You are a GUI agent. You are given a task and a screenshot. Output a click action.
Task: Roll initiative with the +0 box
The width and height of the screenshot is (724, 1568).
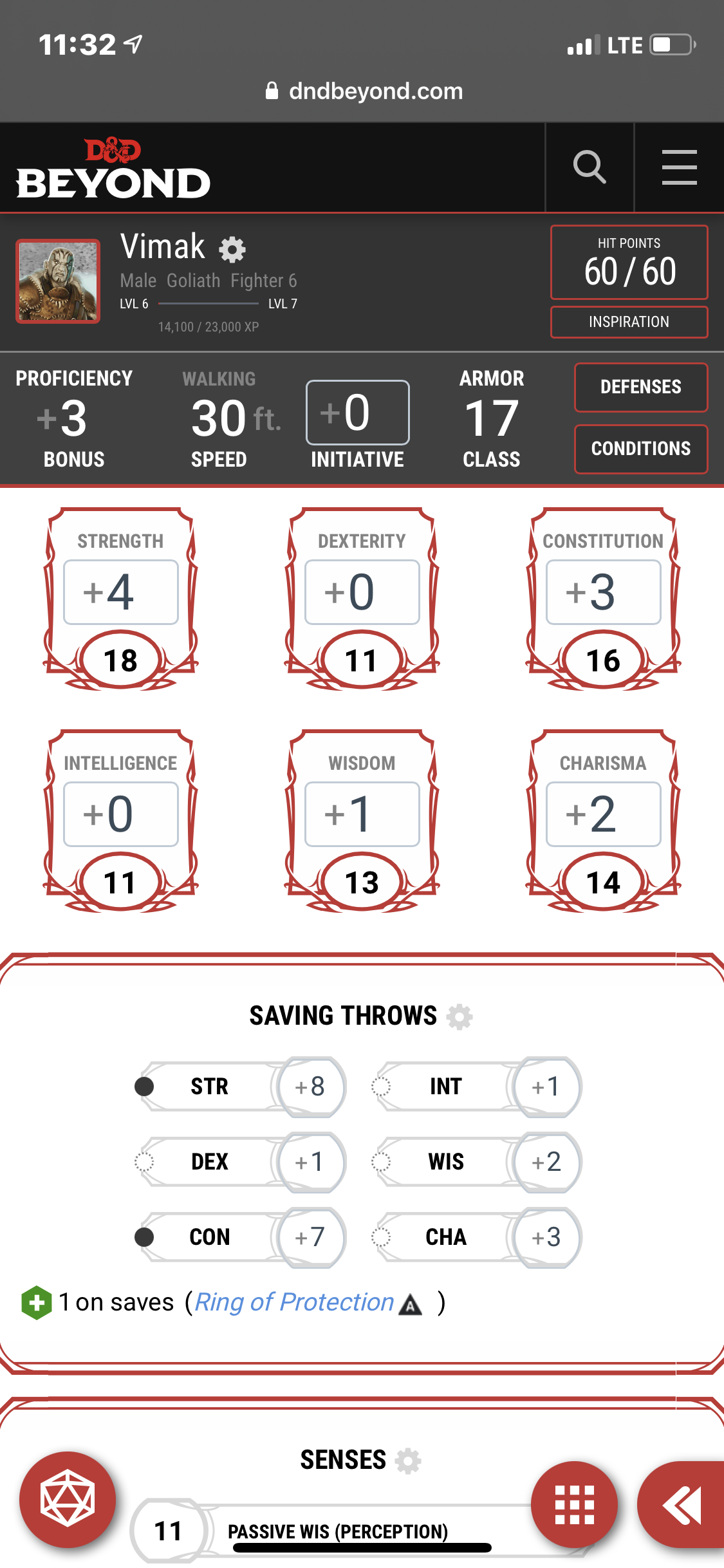click(x=357, y=413)
